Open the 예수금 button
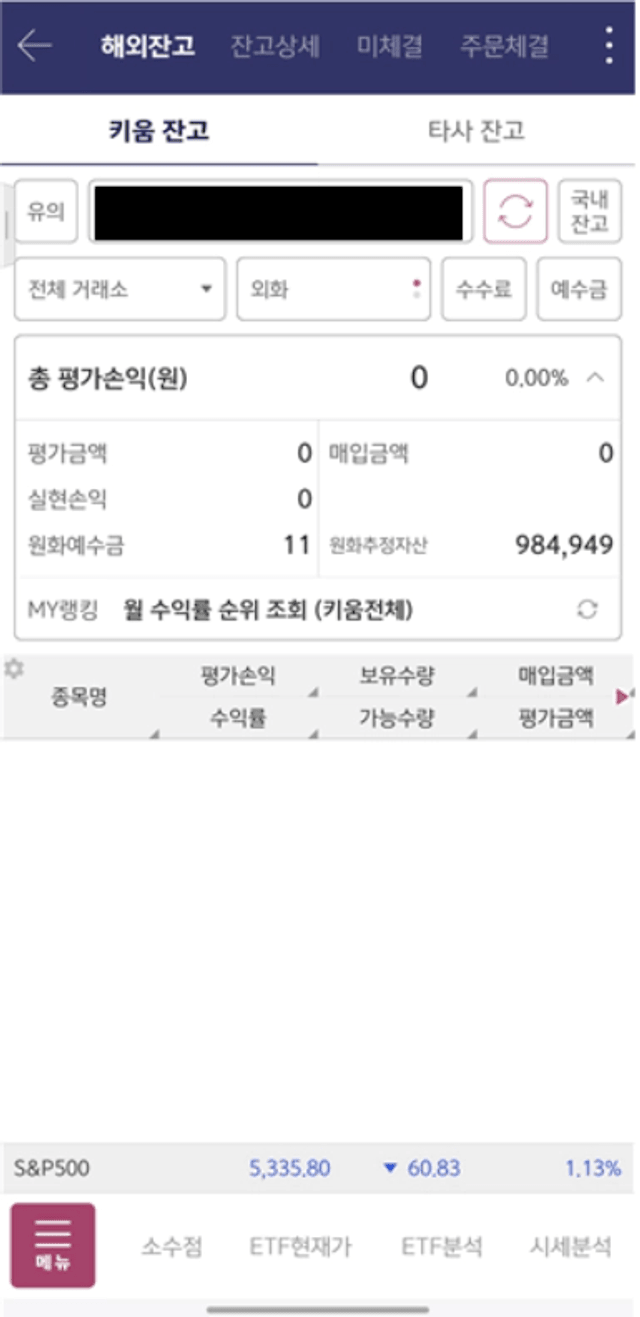The image size is (640, 1317). pos(579,289)
